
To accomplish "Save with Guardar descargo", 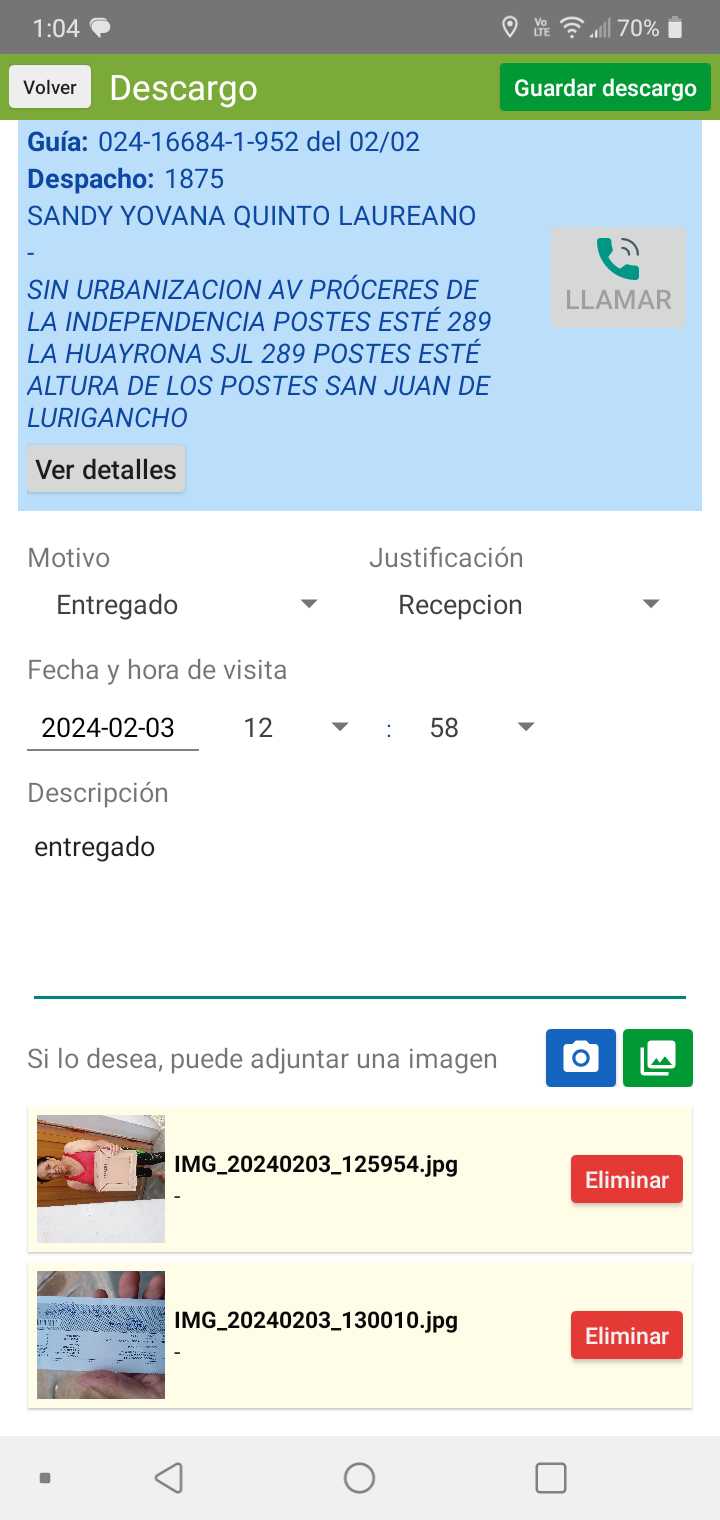I will coord(605,88).
